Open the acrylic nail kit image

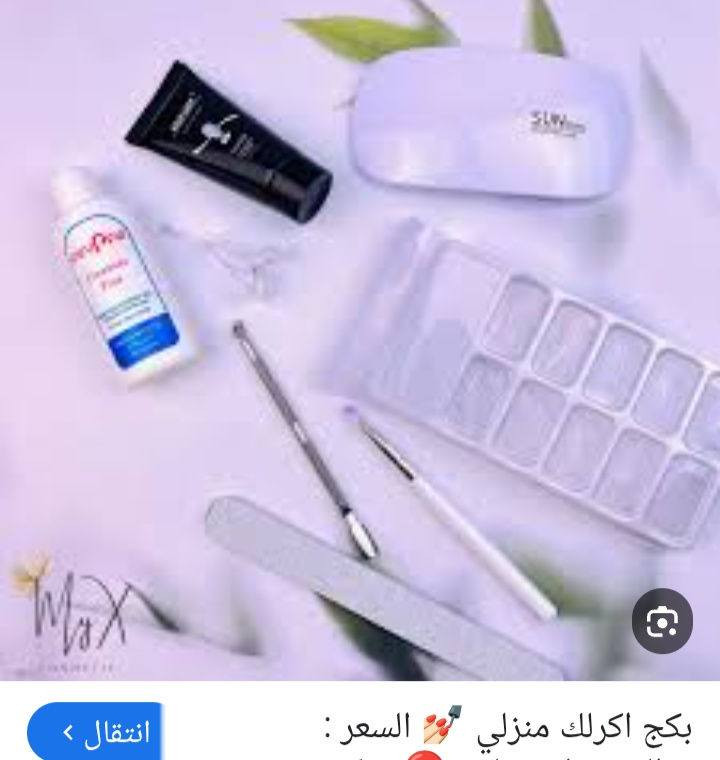coord(360,340)
